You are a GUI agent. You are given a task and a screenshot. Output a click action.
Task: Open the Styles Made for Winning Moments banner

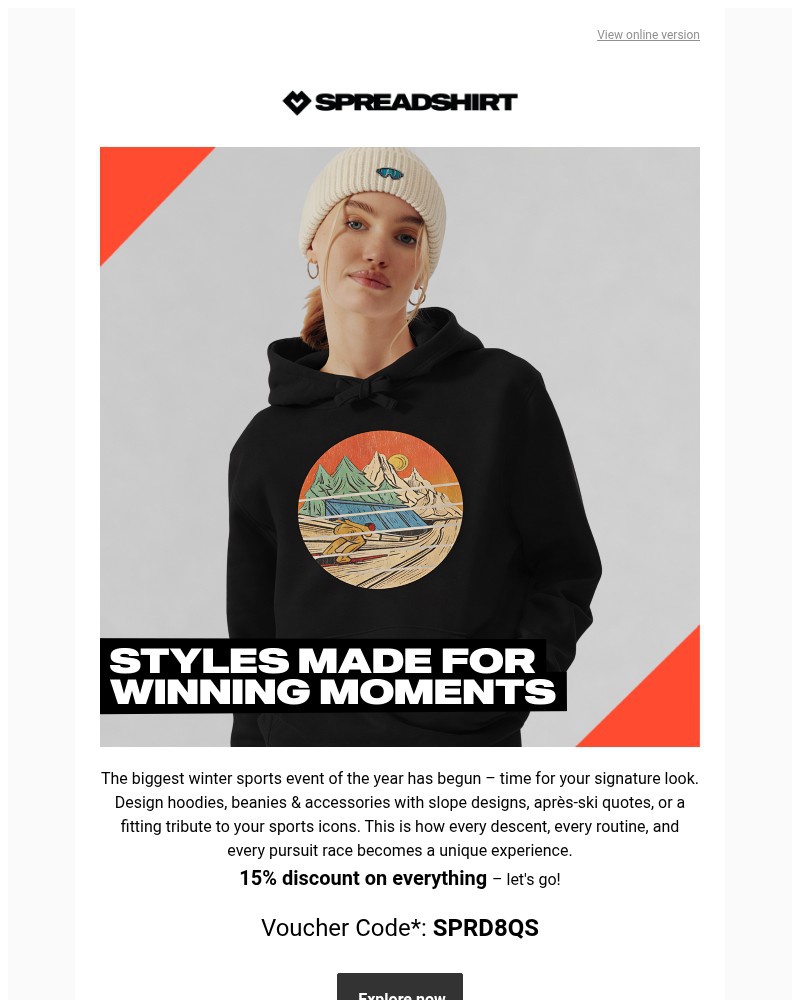[x=400, y=447]
